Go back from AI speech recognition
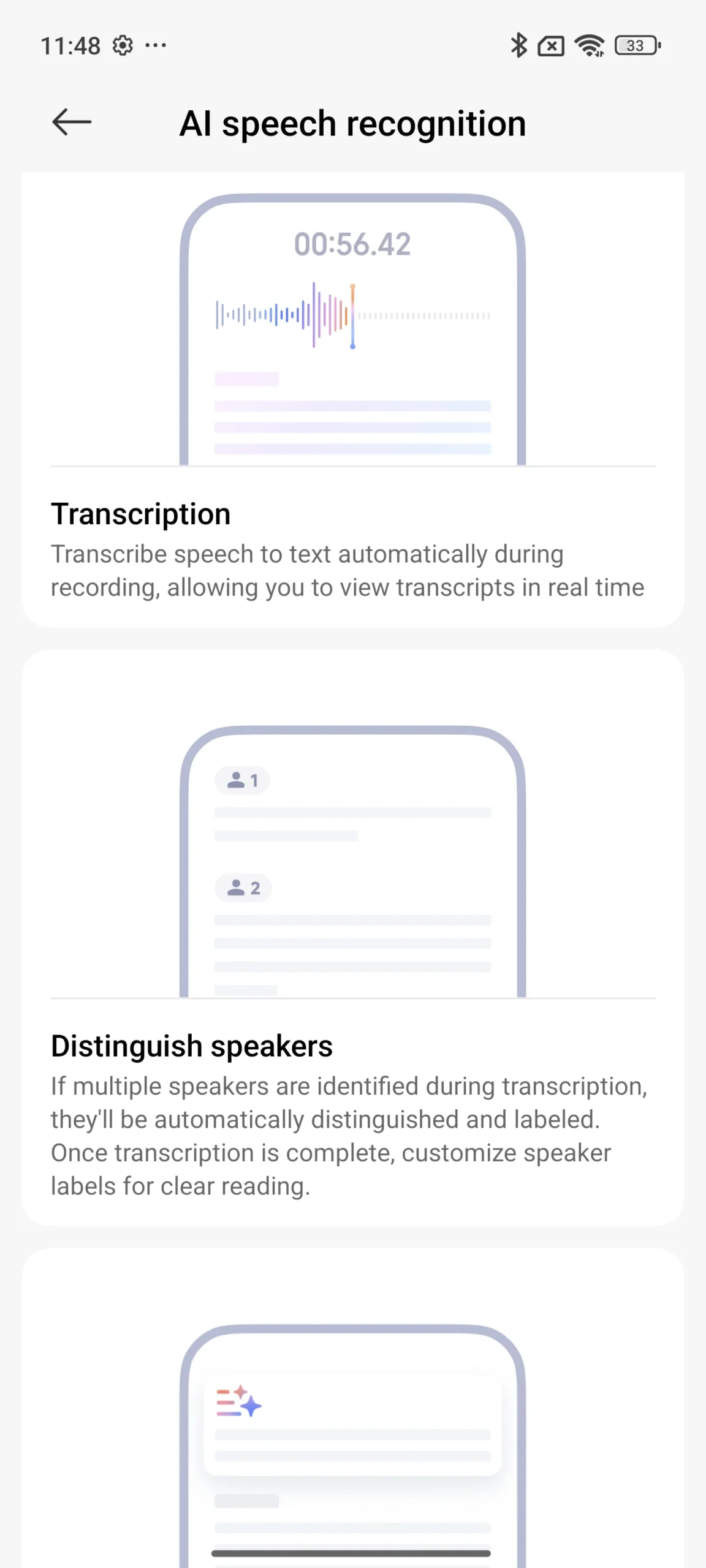706x1568 pixels. [72, 122]
